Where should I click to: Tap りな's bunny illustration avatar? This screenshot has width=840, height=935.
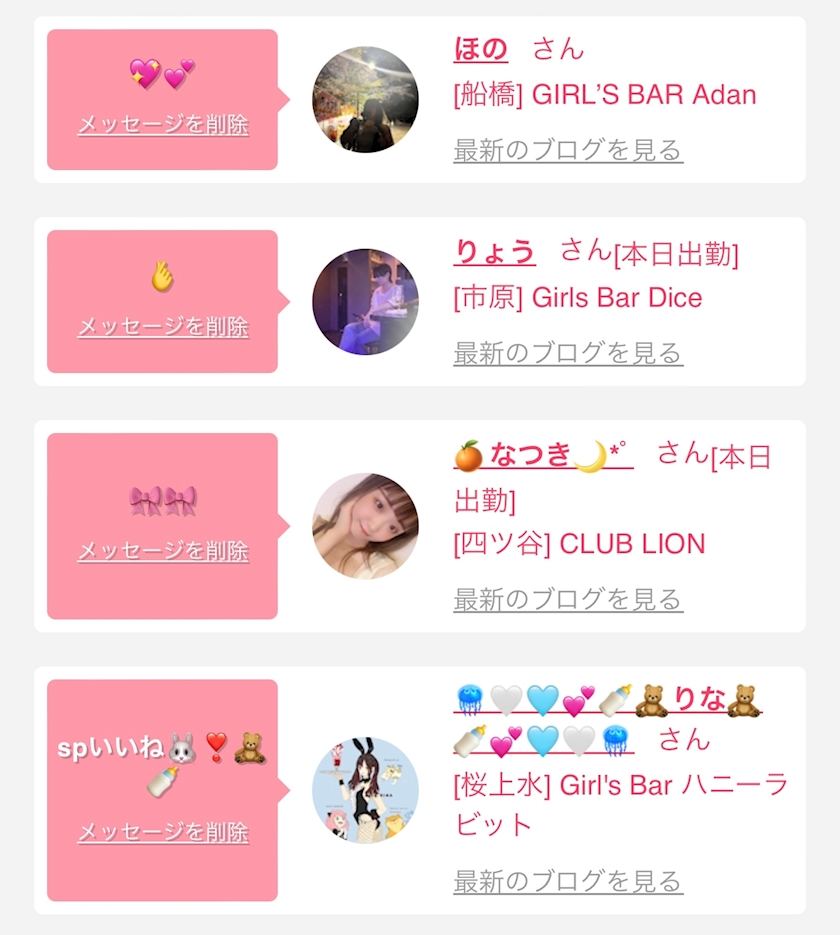click(x=365, y=790)
